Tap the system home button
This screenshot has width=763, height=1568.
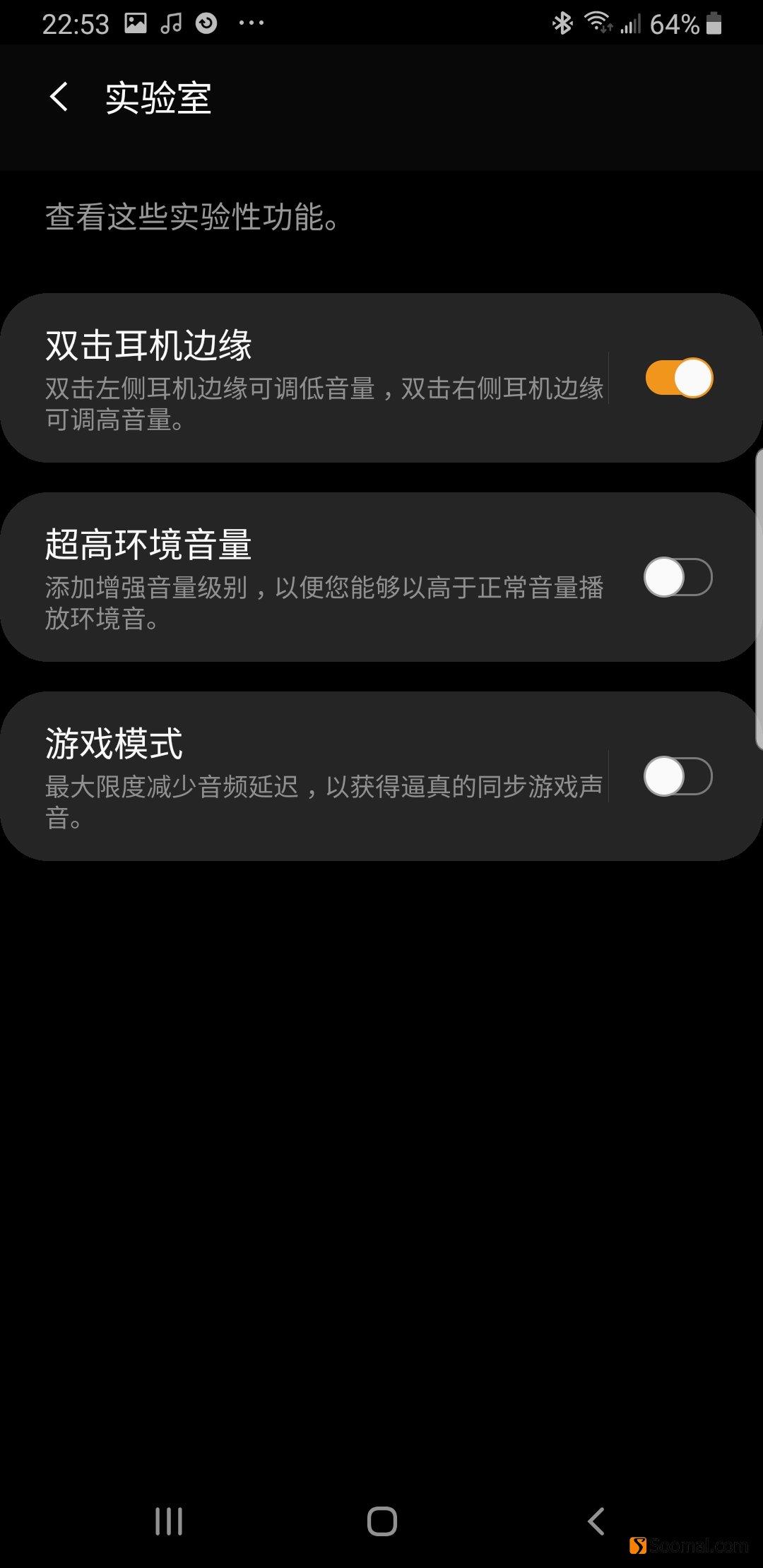tap(382, 1521)
